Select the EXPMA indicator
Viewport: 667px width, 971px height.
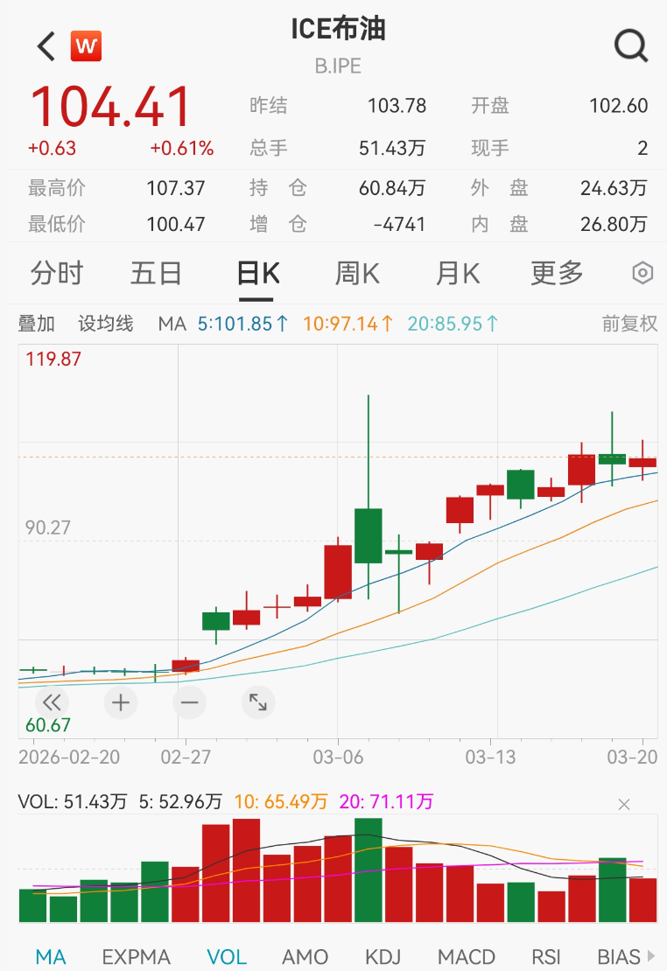coord(136,957)
